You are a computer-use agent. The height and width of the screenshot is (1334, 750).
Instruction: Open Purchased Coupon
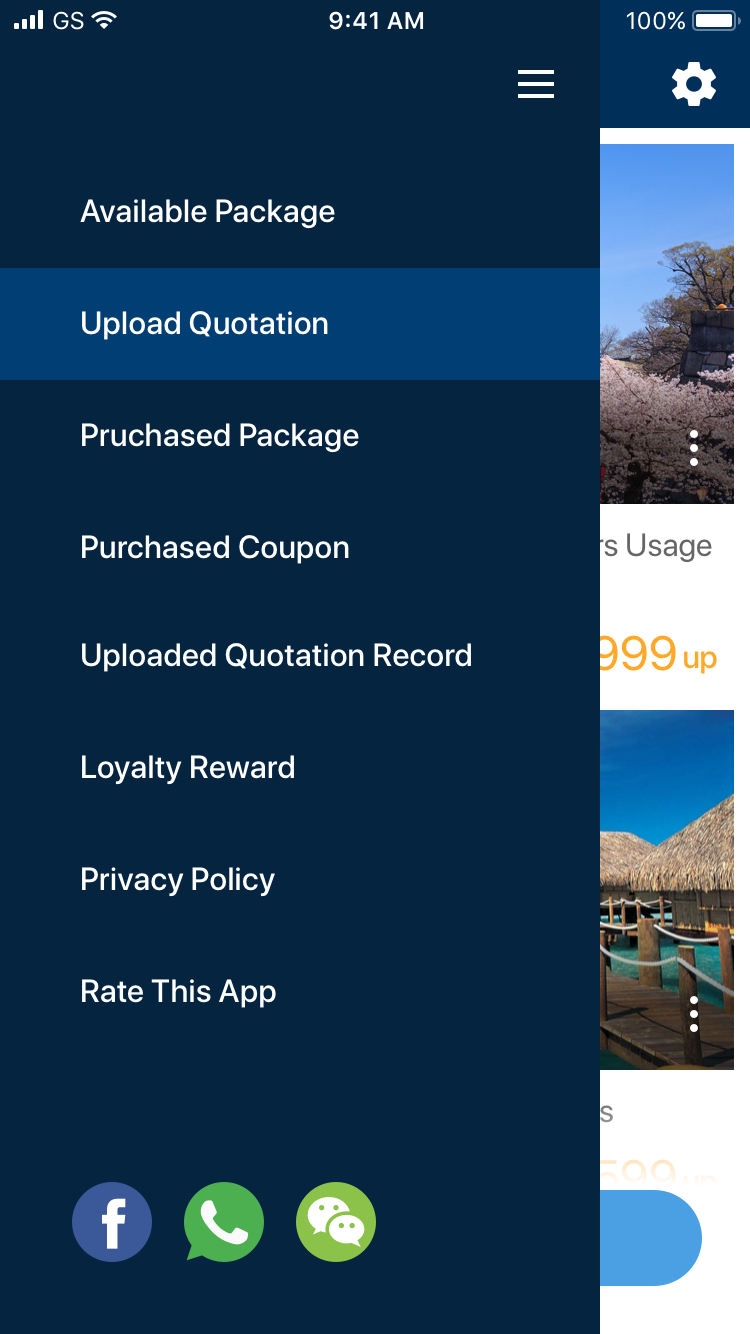tap(215, 548)
